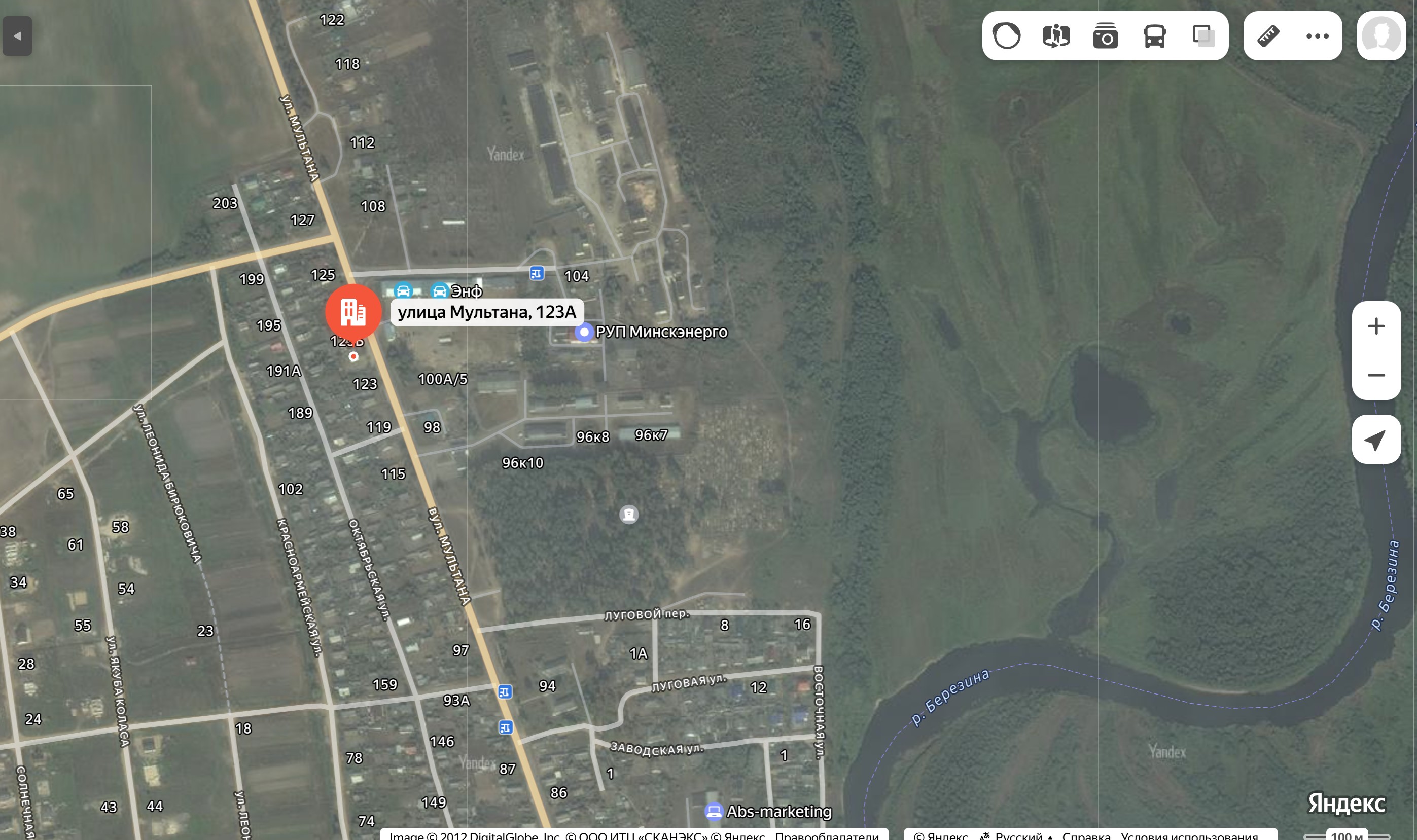
Task: Open the РУП Минскэнерго place marker
Action: pyautogui.click(x=584, y=332)
